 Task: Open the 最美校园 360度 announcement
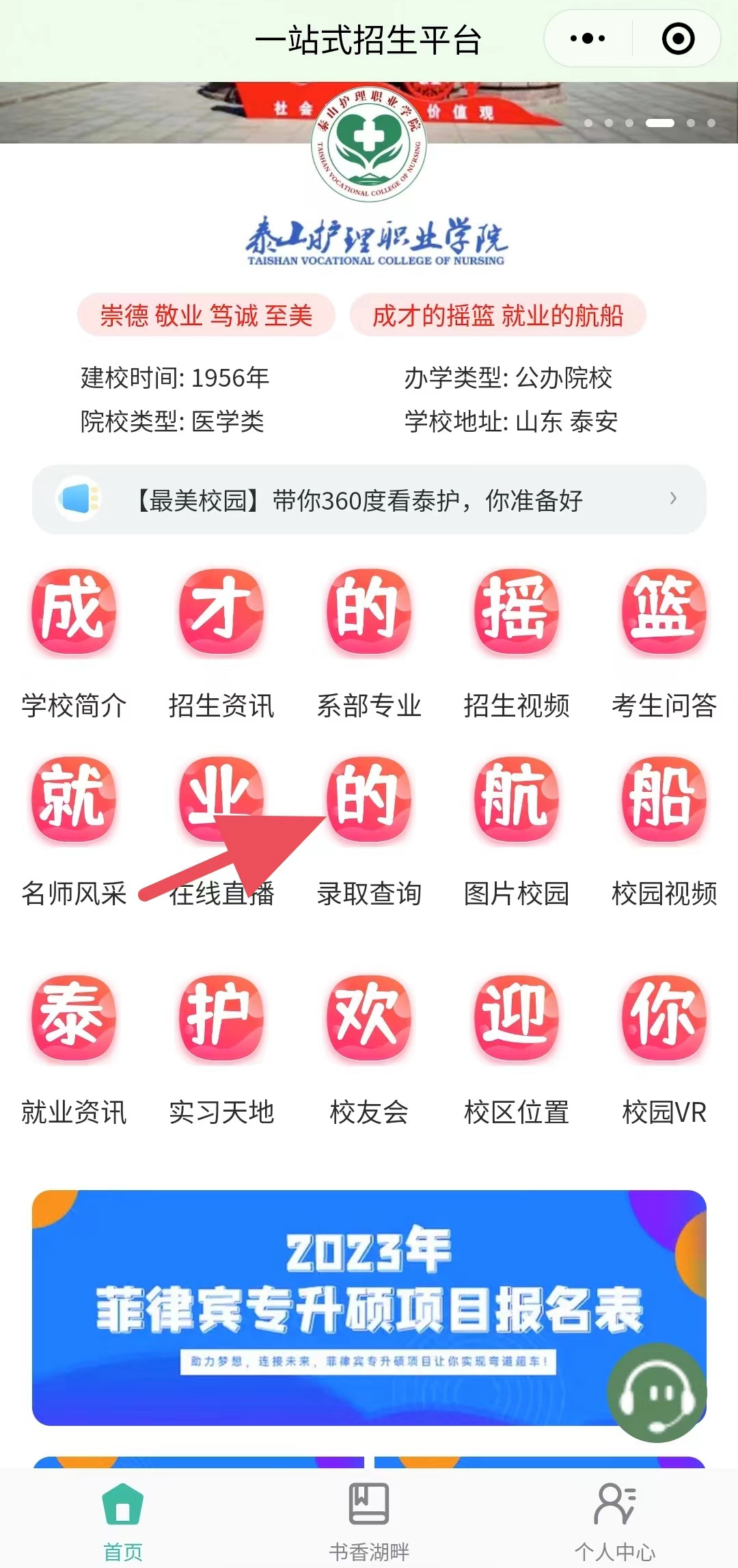coord(369,500)
